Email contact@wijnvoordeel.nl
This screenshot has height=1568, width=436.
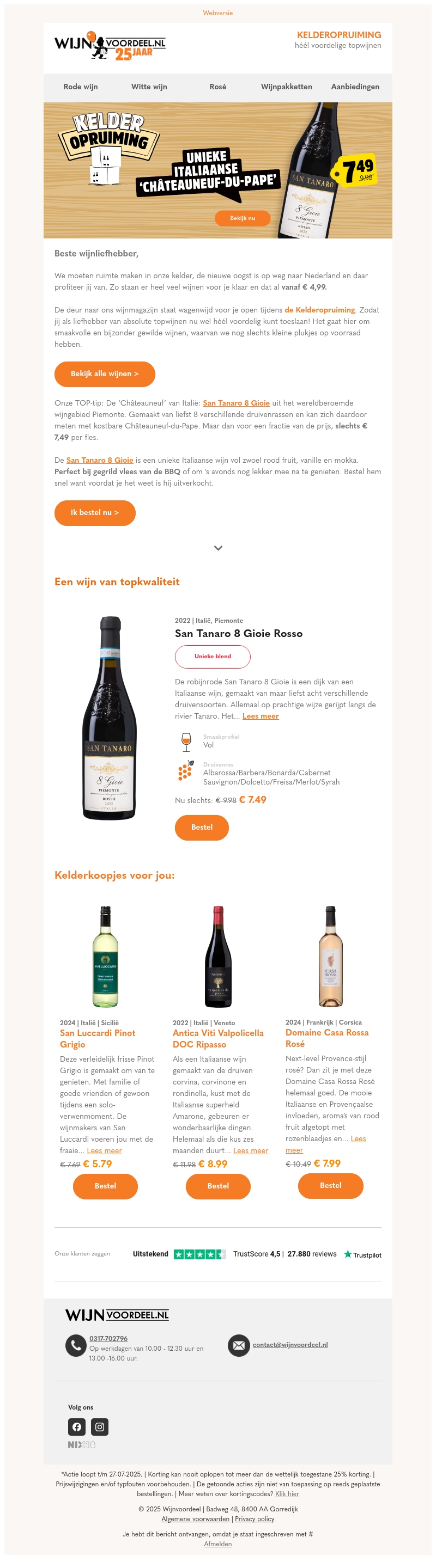pyautogui.click(x=290, y=1345)
